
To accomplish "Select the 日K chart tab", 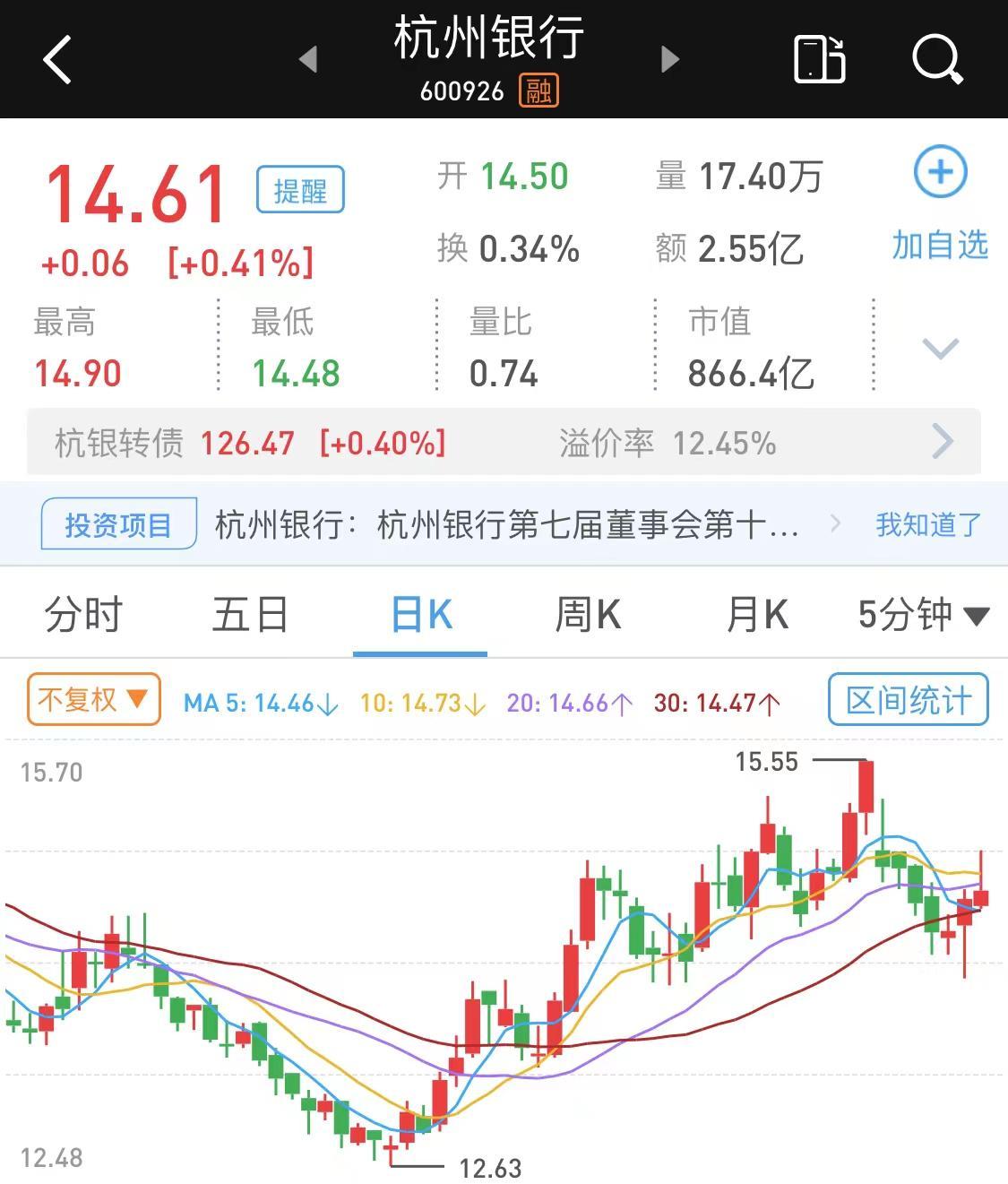I will 421,616.
